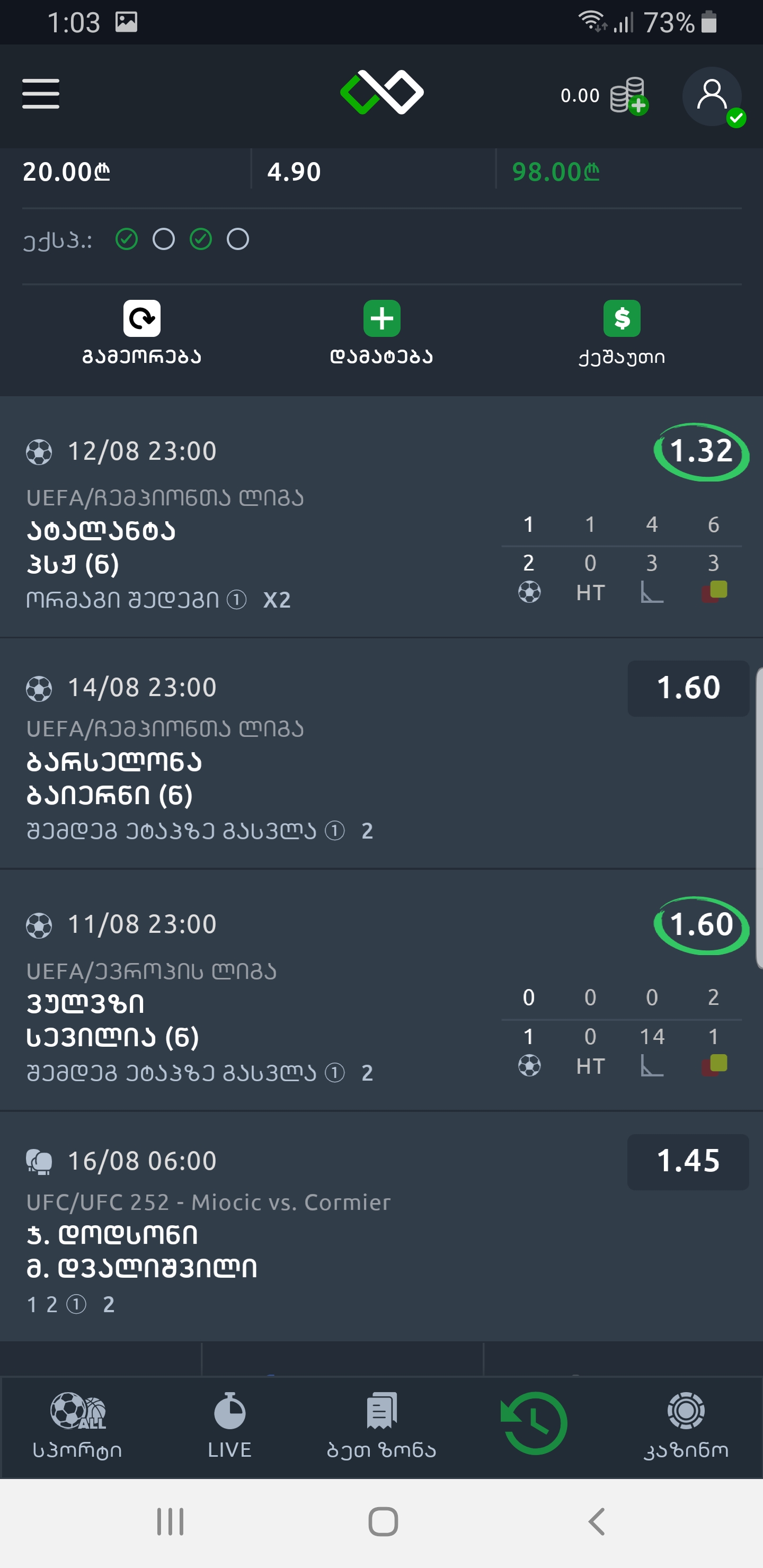Tap the ქეშაუთი cashout button
The image size is (763, 1568).
click(x=622, y=332)
